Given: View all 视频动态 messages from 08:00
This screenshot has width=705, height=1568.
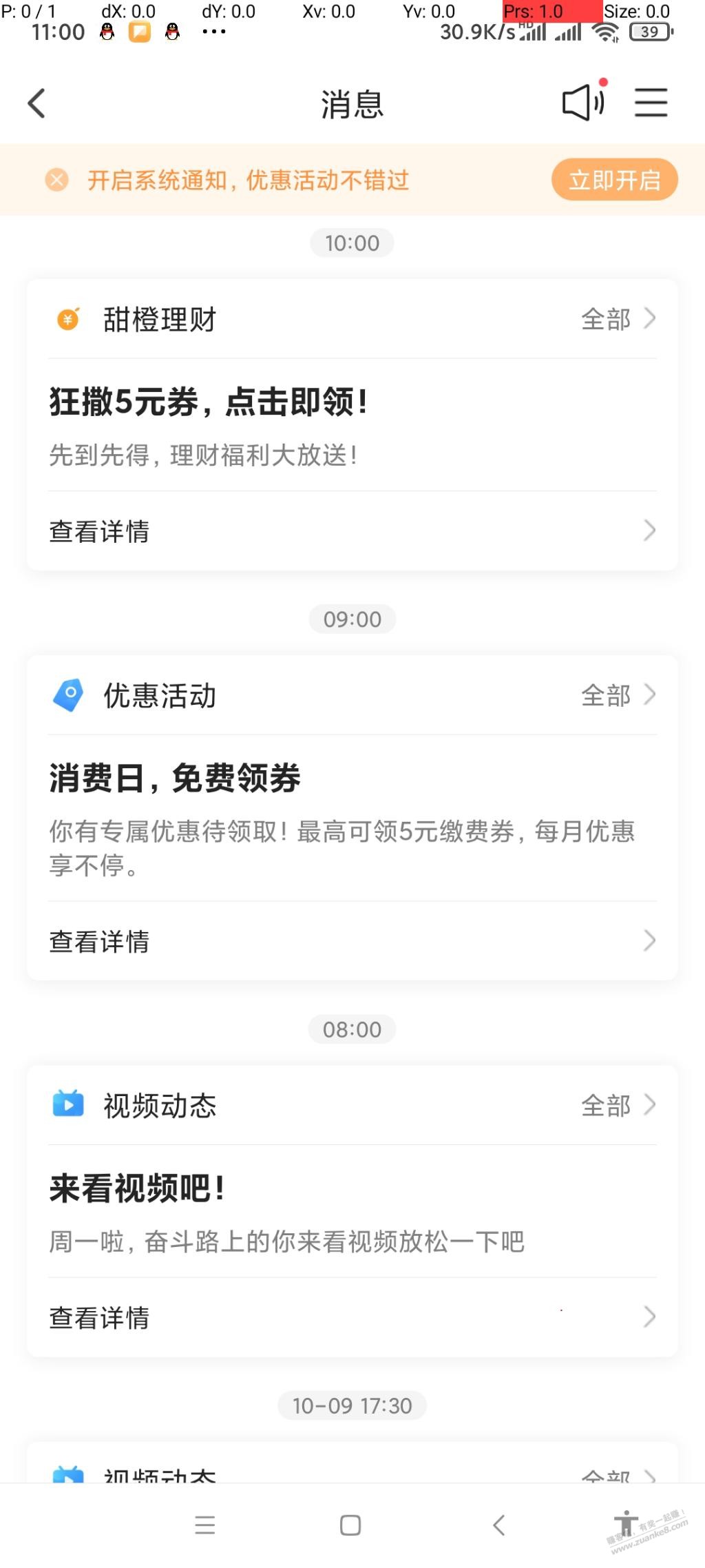Looking at the screenshot, I should [617, 1105].
